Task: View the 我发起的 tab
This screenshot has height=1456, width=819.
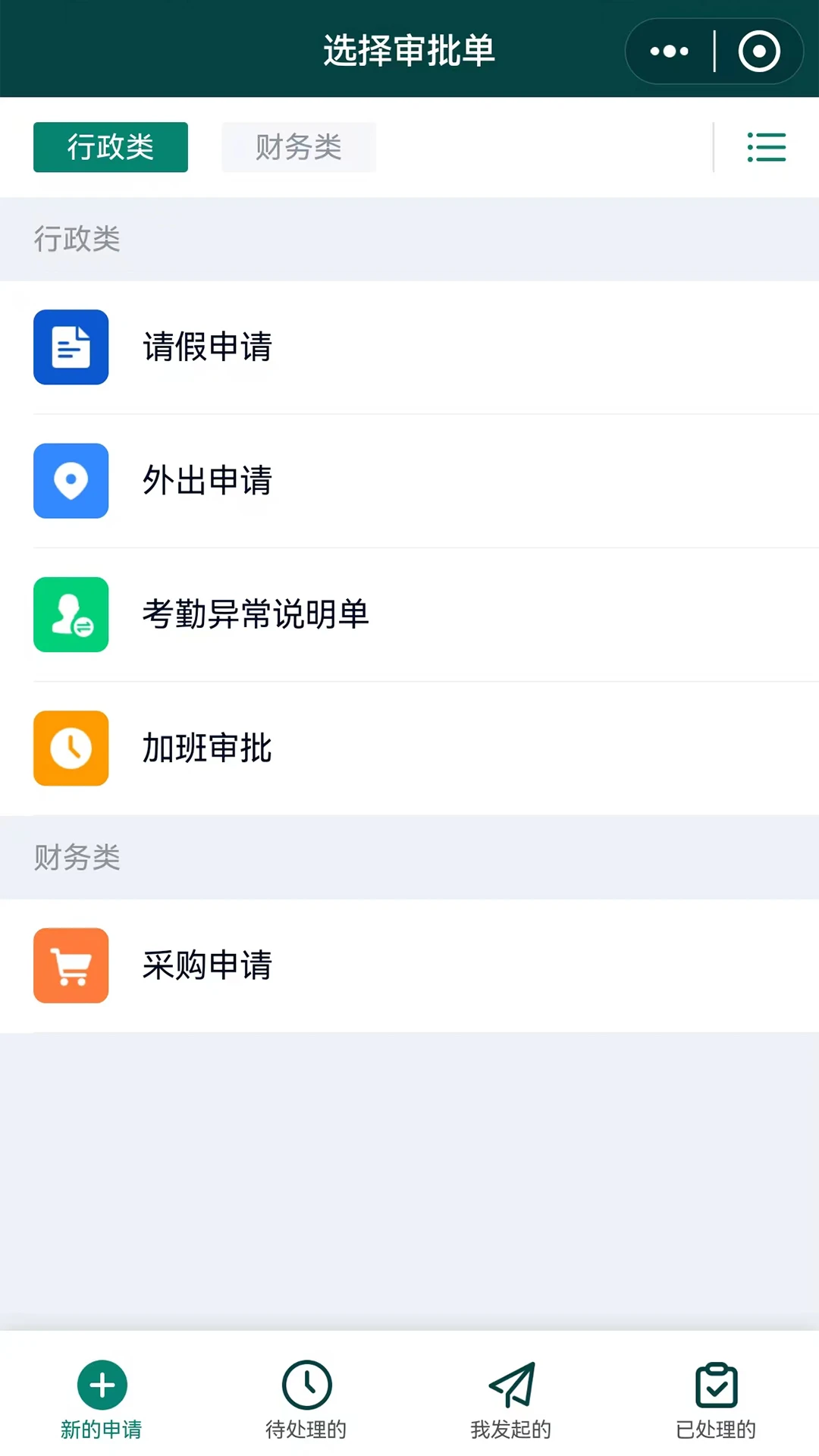Action: (511, 1400)
